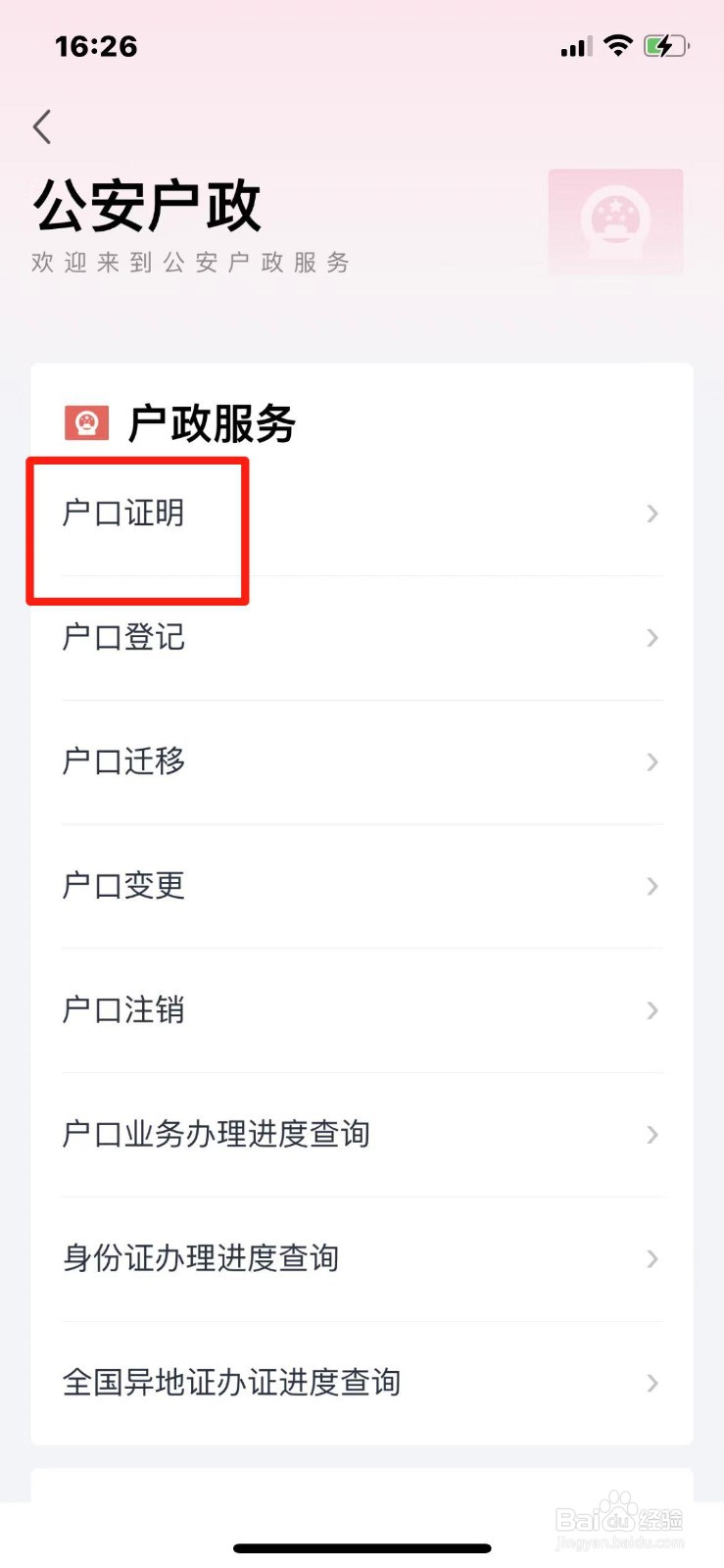Open 全国异地证办证进度查询
The width and height of the screenshot is (724, 1568).
pos(229,1383)
